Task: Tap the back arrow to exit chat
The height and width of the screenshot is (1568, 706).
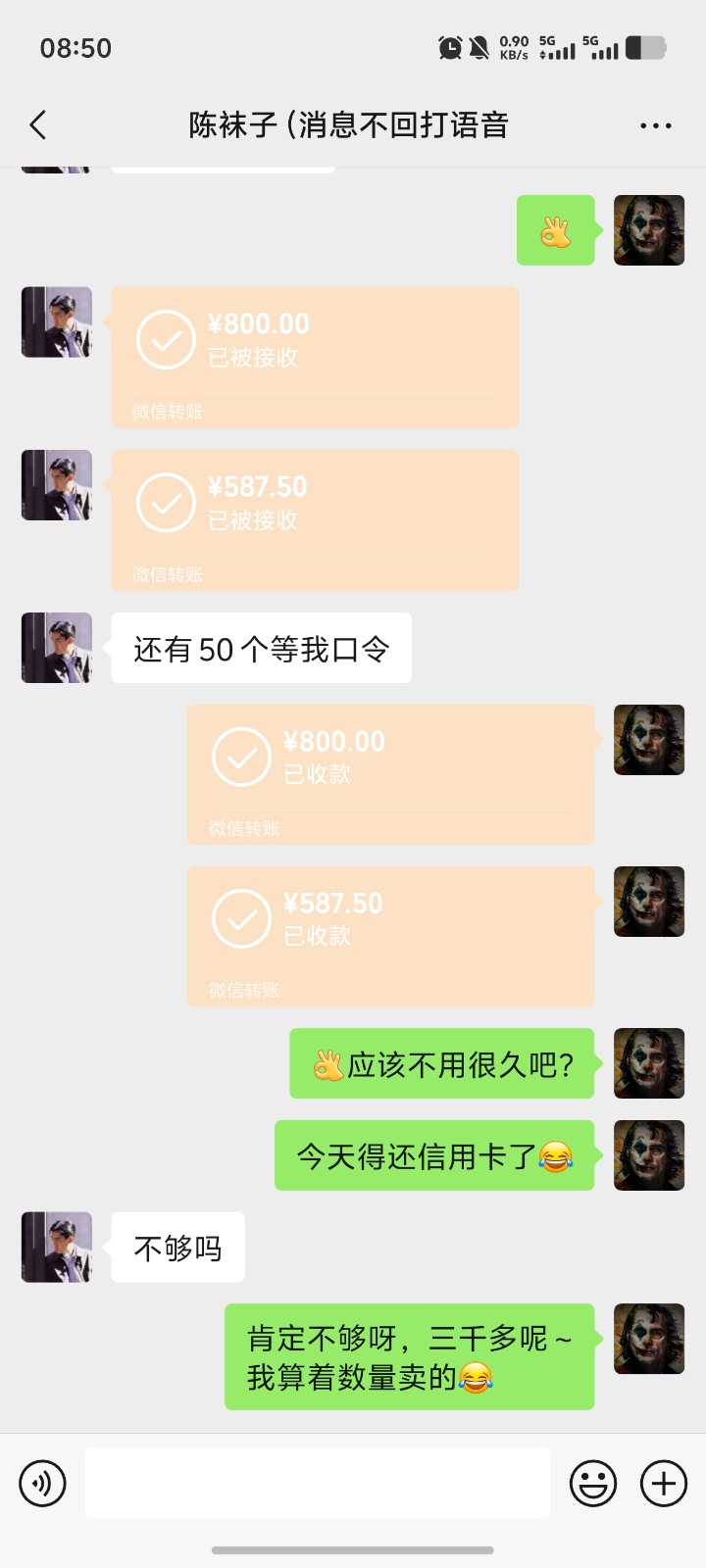Action: (37, 124)
